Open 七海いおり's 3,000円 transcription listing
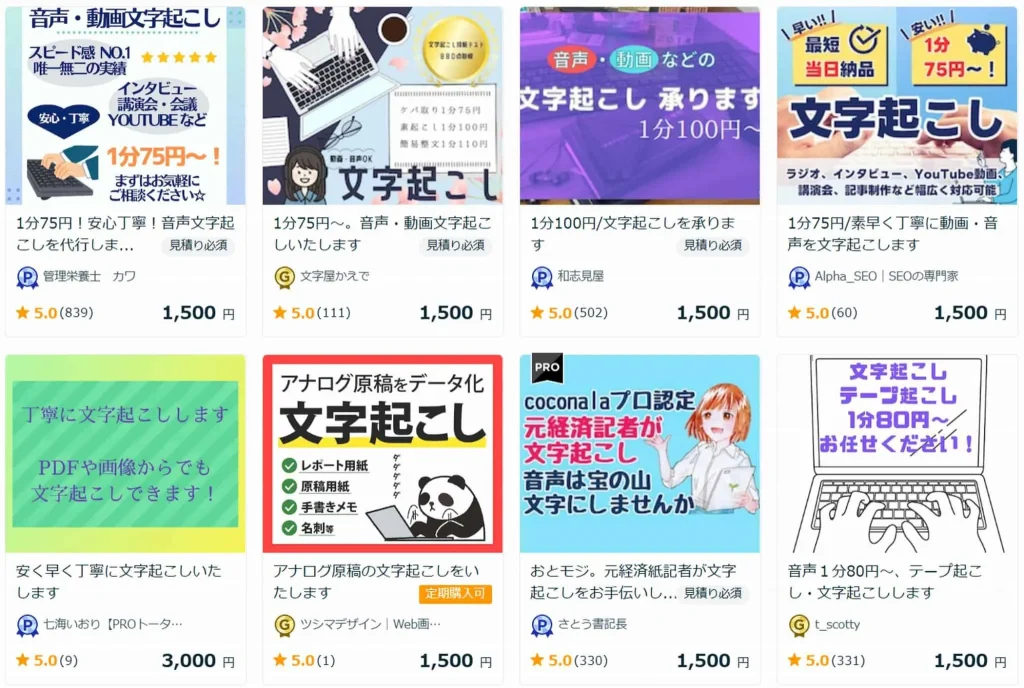This screenshot has height=688, width=1024. 125,453
